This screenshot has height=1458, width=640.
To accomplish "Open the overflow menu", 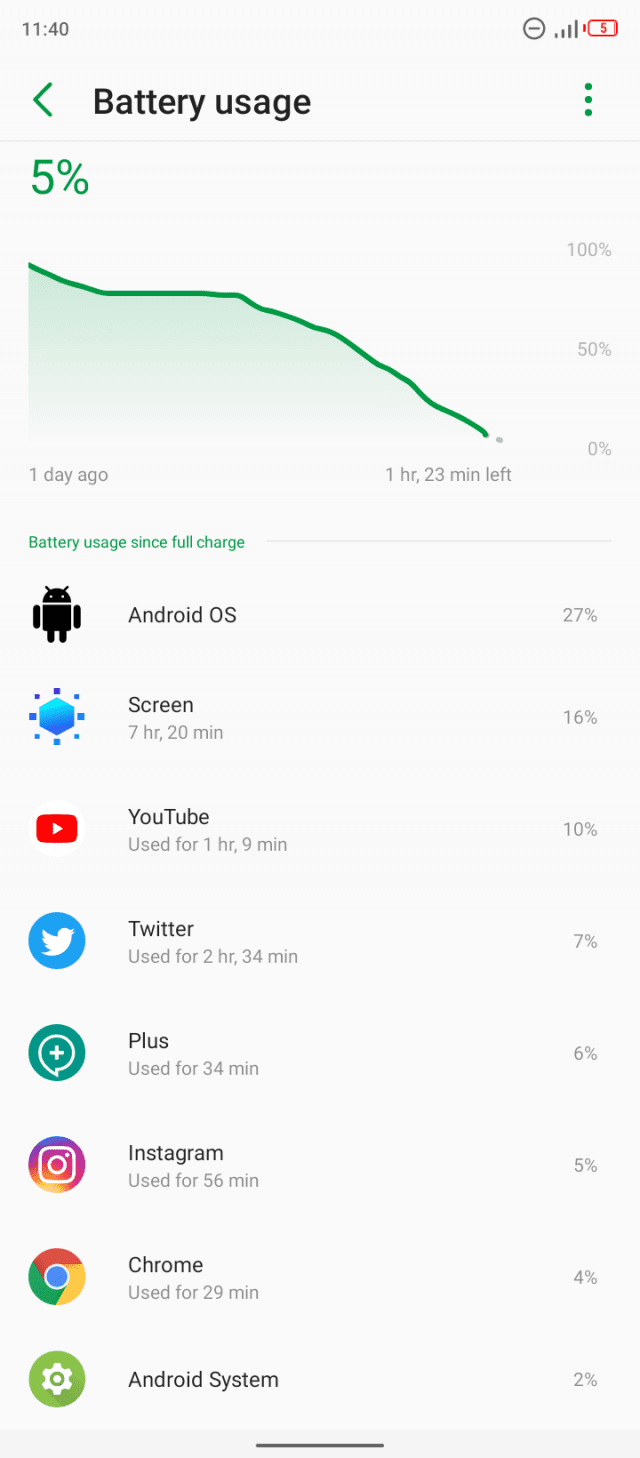I will coord(588,100).
